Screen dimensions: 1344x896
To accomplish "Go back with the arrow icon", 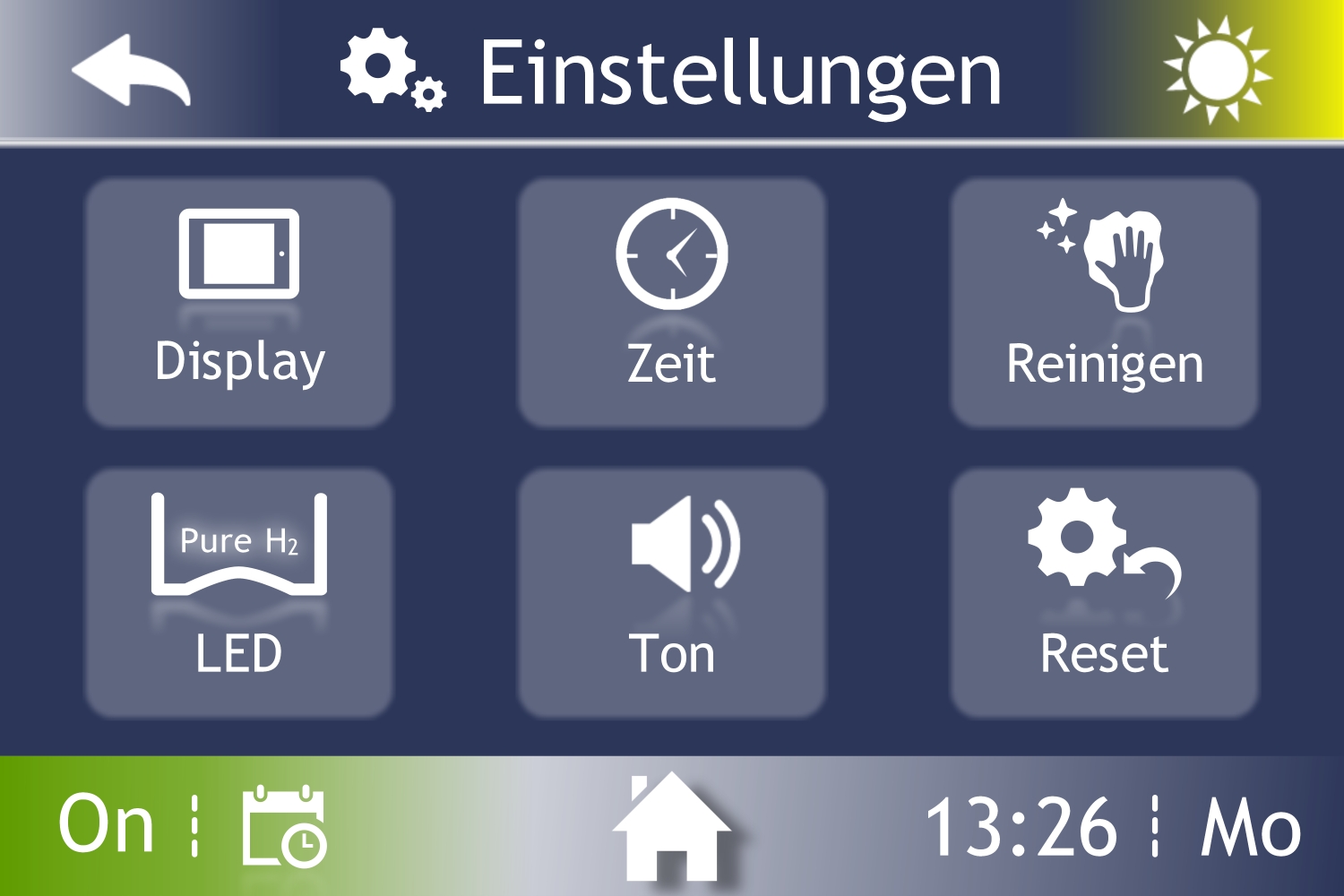I will pos(131,71).
